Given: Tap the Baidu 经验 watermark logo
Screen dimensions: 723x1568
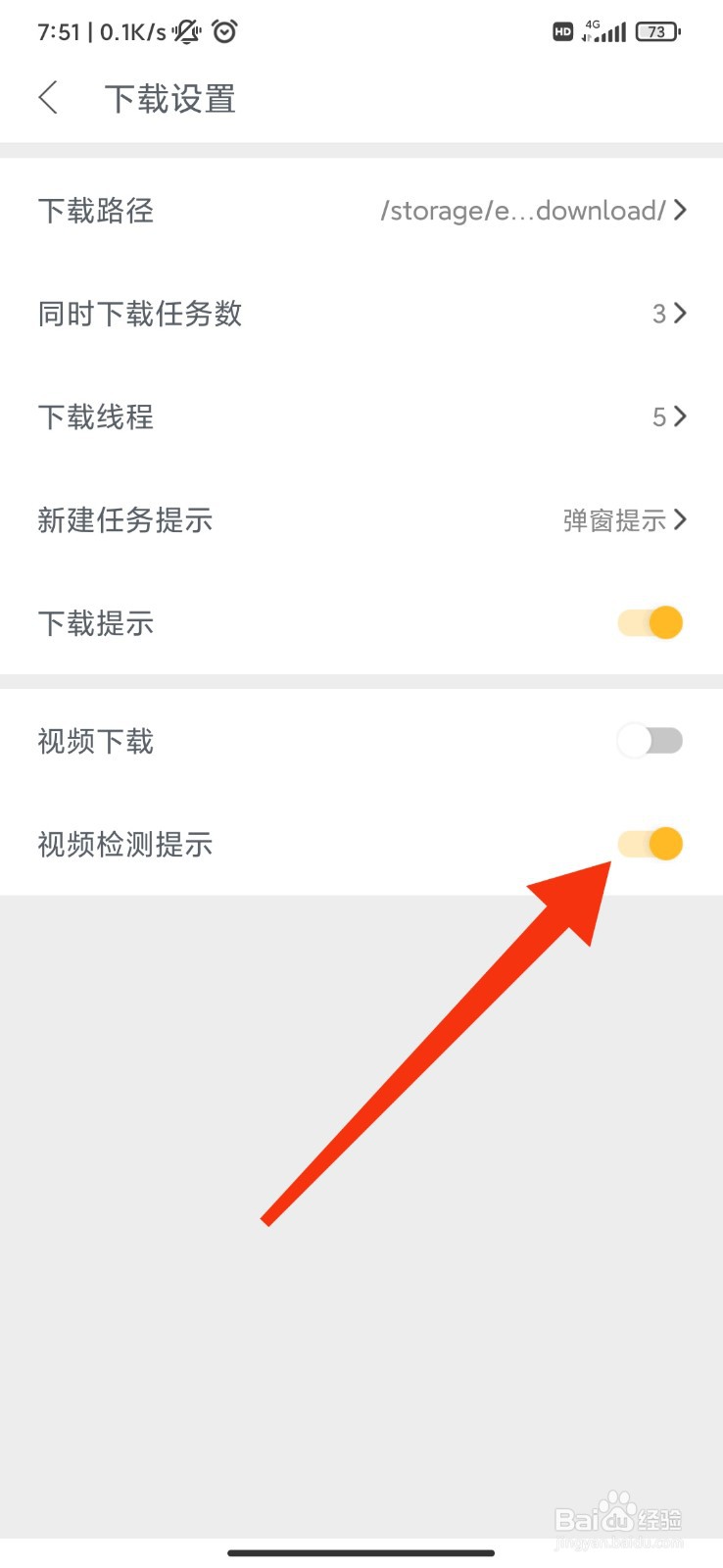Looking at the screenshot, I should point(617,1511).
